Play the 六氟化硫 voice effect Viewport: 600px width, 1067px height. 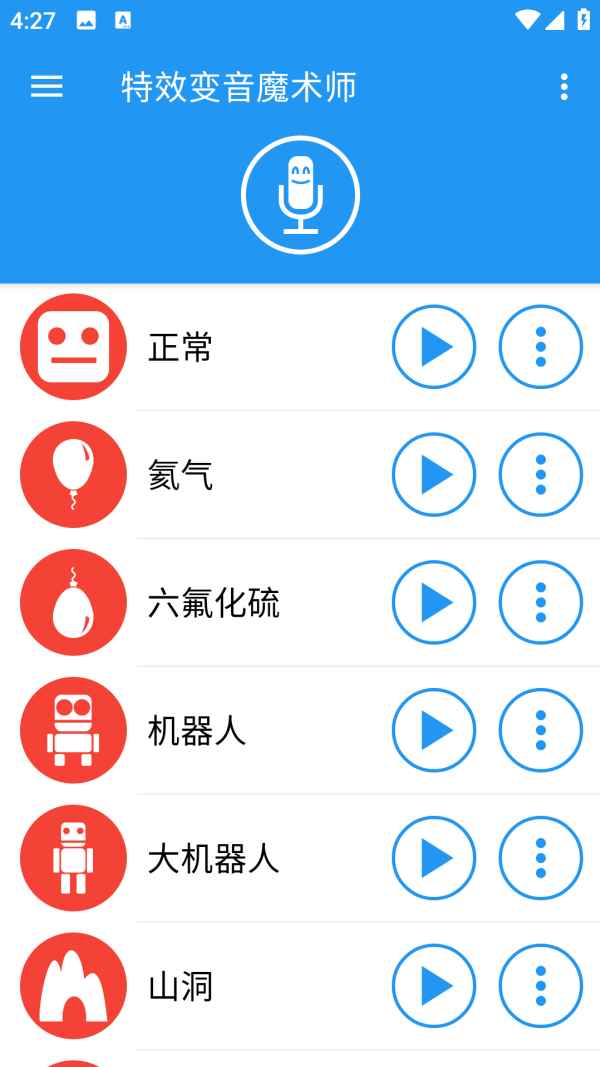point(434,603)
